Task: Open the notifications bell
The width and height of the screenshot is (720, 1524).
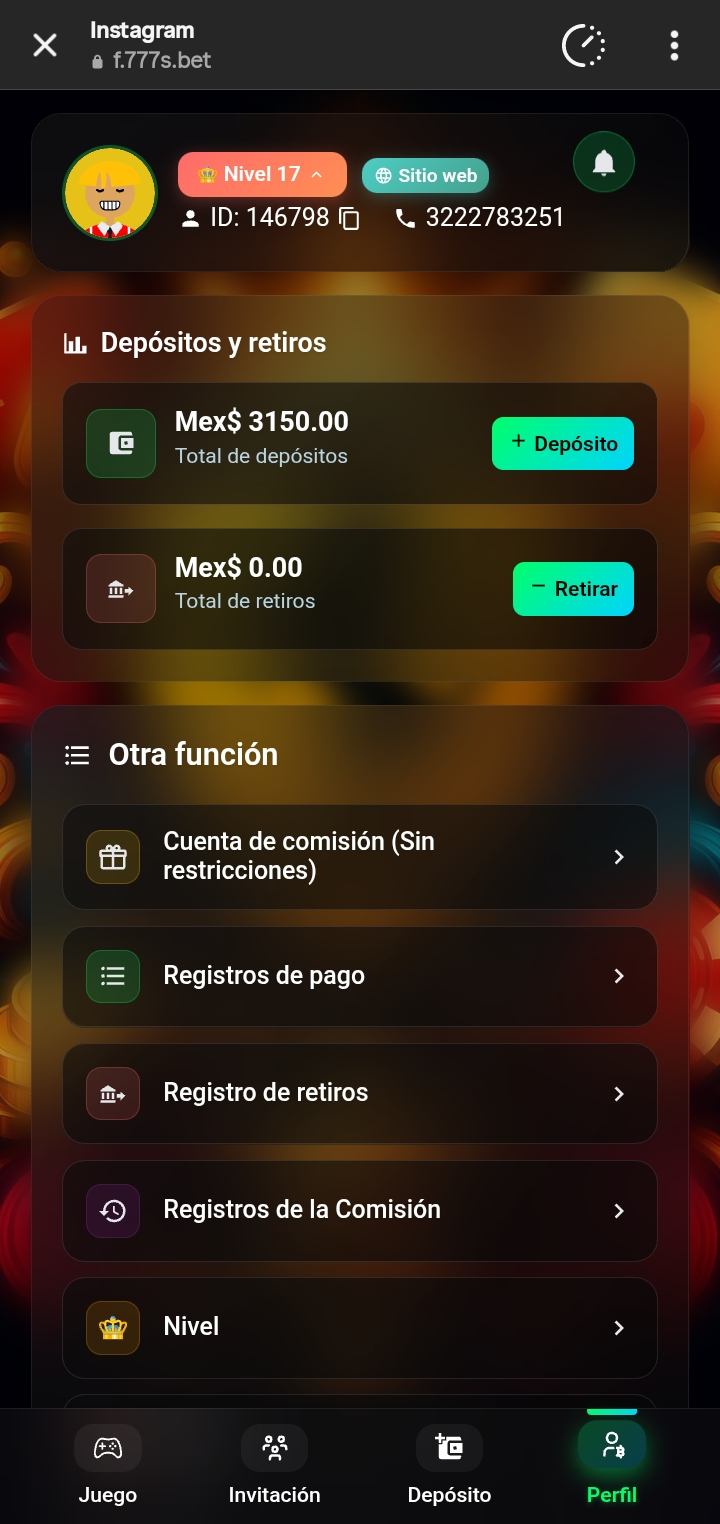Action: (604, 162)
